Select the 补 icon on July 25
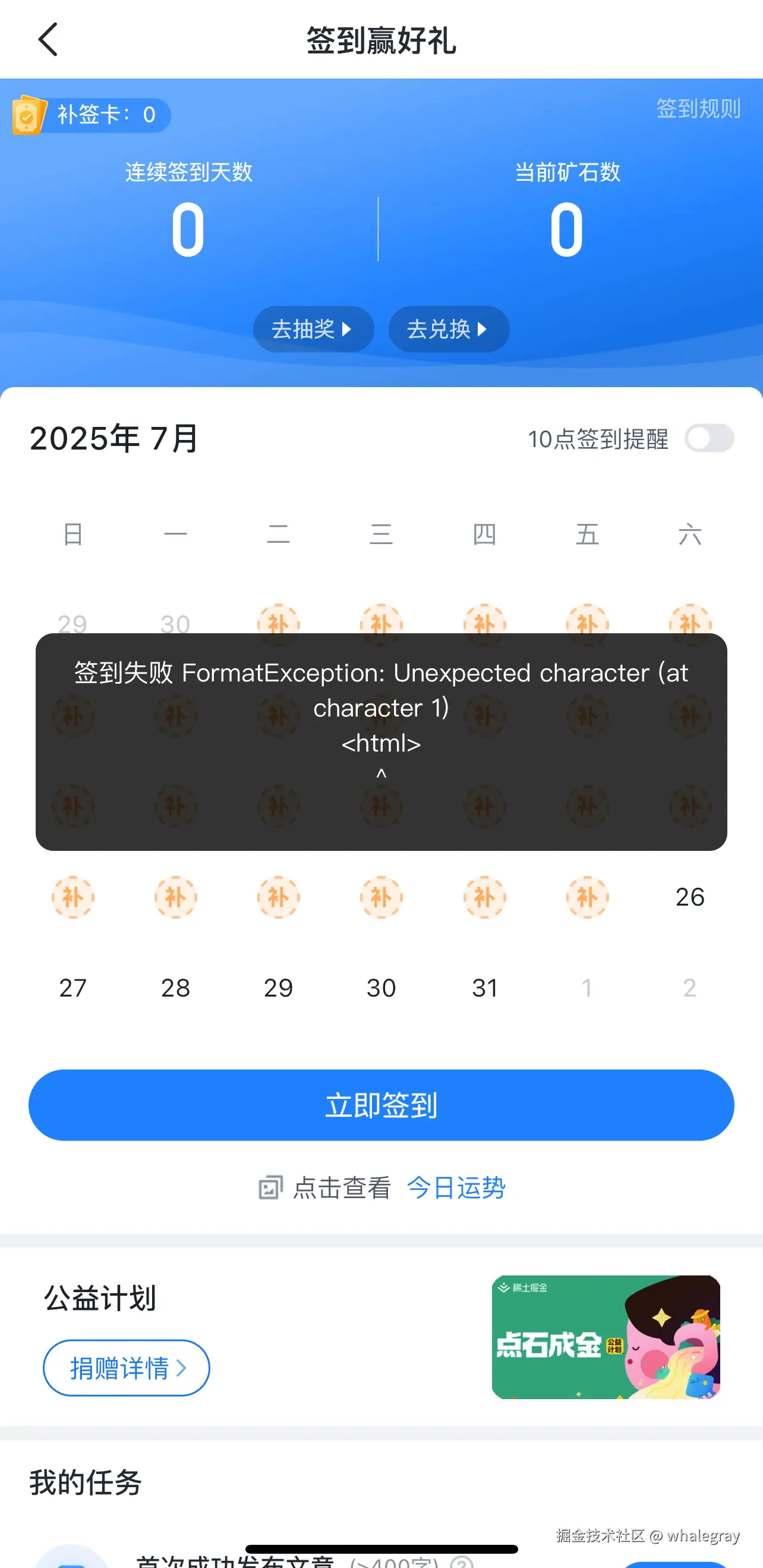The height and width of the screenshot is (1568, 763). click(587, 898)
